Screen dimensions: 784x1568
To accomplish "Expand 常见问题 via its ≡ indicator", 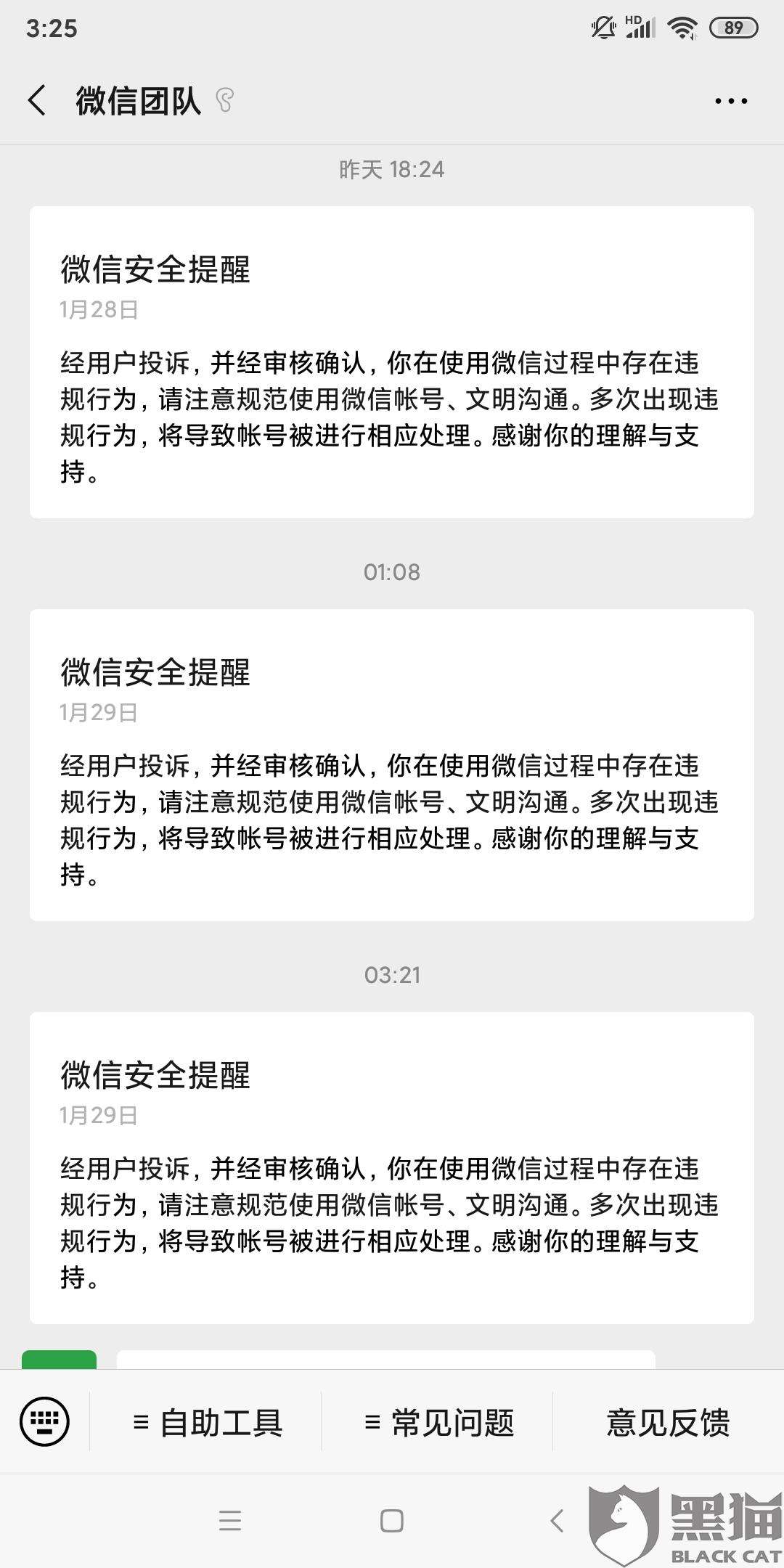I will (x=372, y=1421).
